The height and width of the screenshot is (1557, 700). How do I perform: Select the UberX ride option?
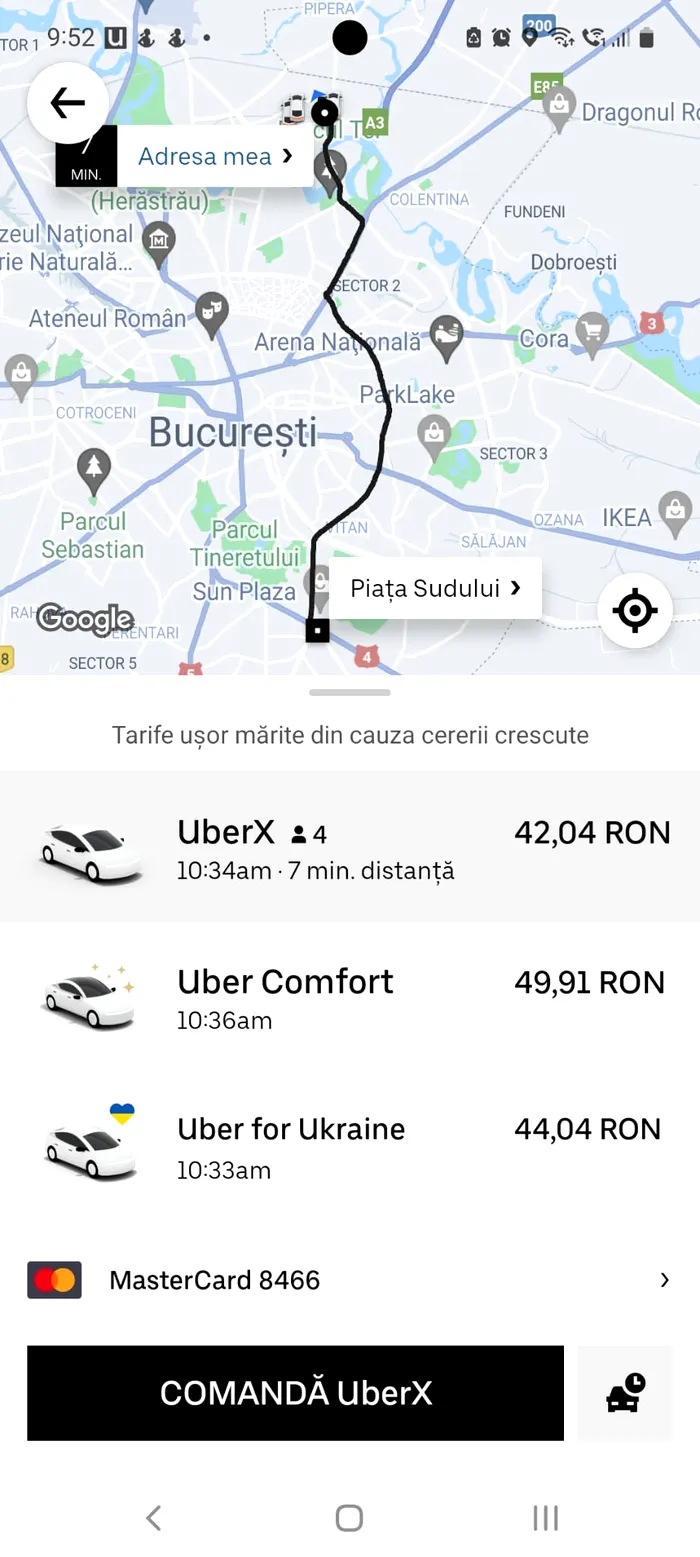(x=350, y=846)
